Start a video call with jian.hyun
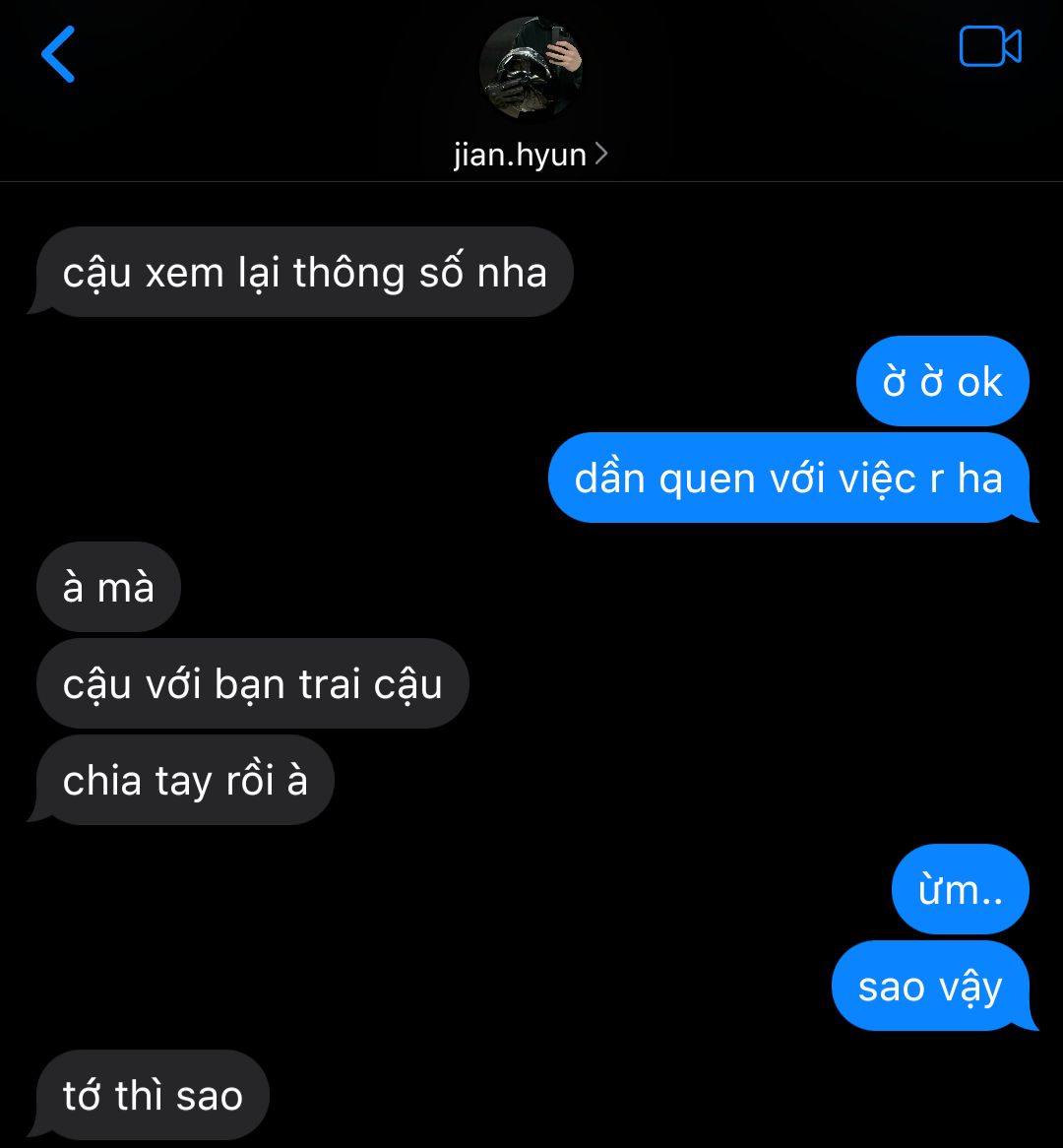 989,46
